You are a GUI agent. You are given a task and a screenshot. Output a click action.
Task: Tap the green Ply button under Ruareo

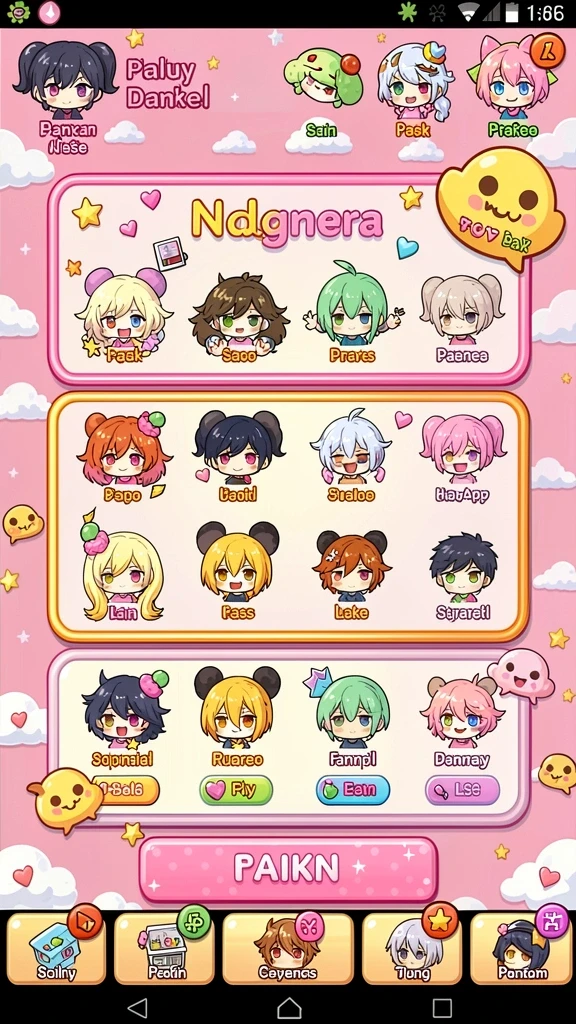236,790
